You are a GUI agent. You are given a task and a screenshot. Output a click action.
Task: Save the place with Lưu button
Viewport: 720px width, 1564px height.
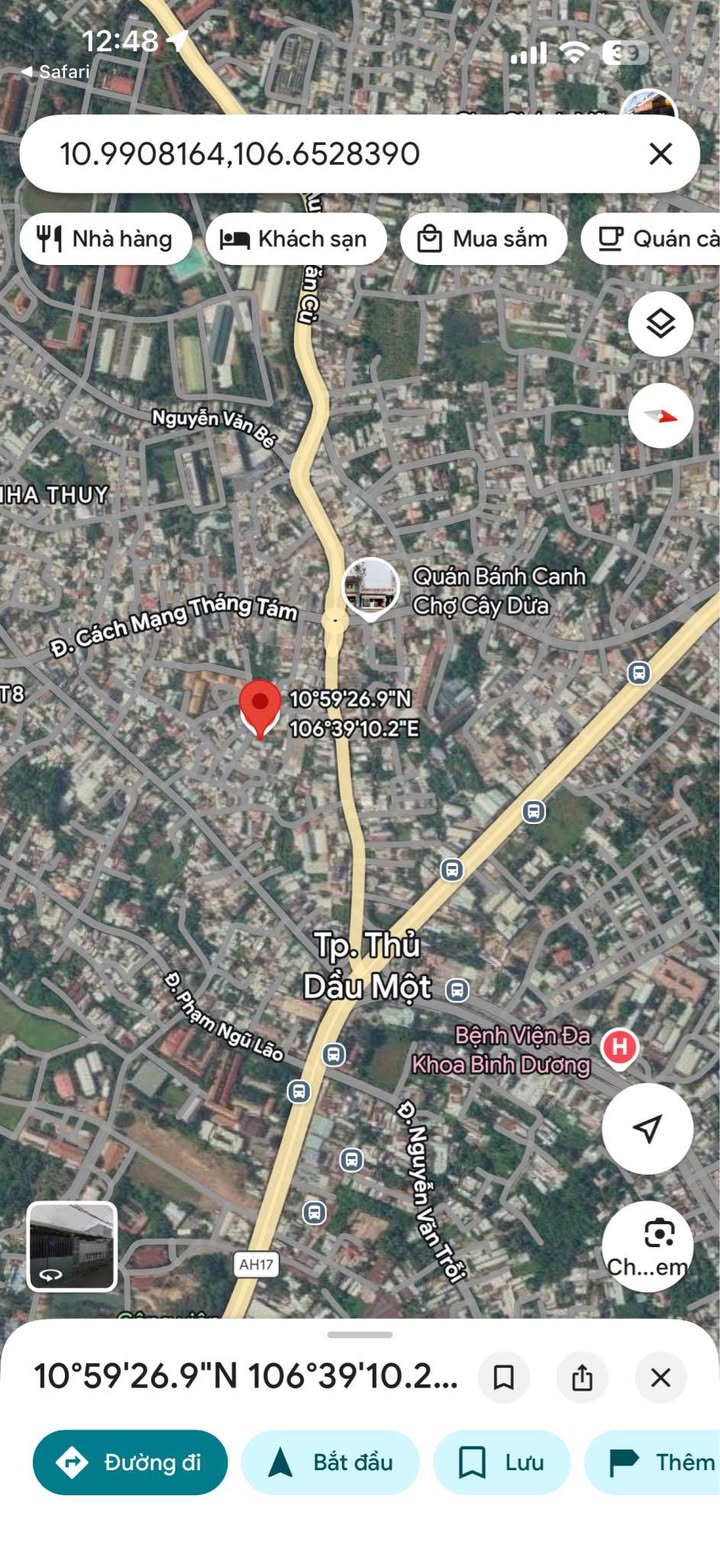coord(501,1462)
